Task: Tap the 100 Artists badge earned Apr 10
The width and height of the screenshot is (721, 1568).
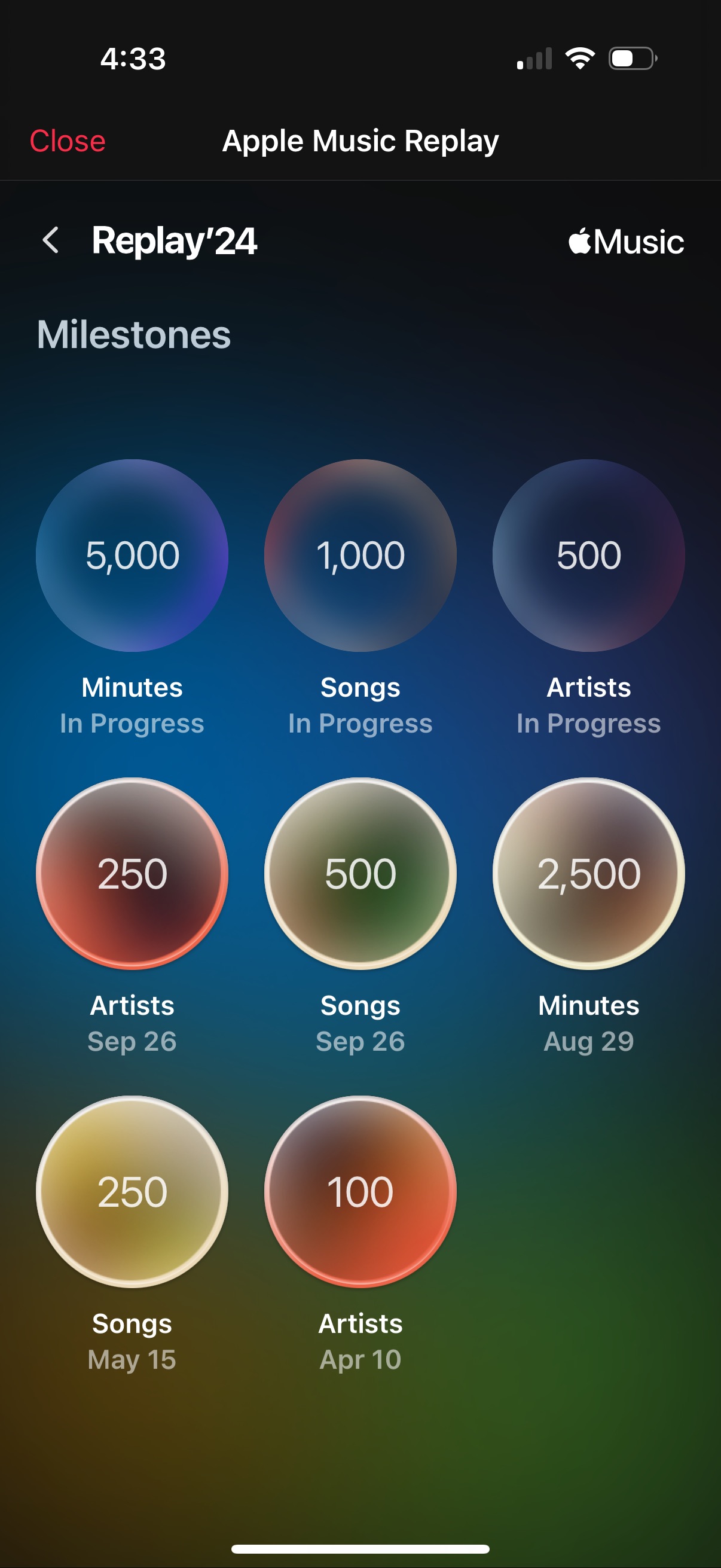Action: (360, 1192)
